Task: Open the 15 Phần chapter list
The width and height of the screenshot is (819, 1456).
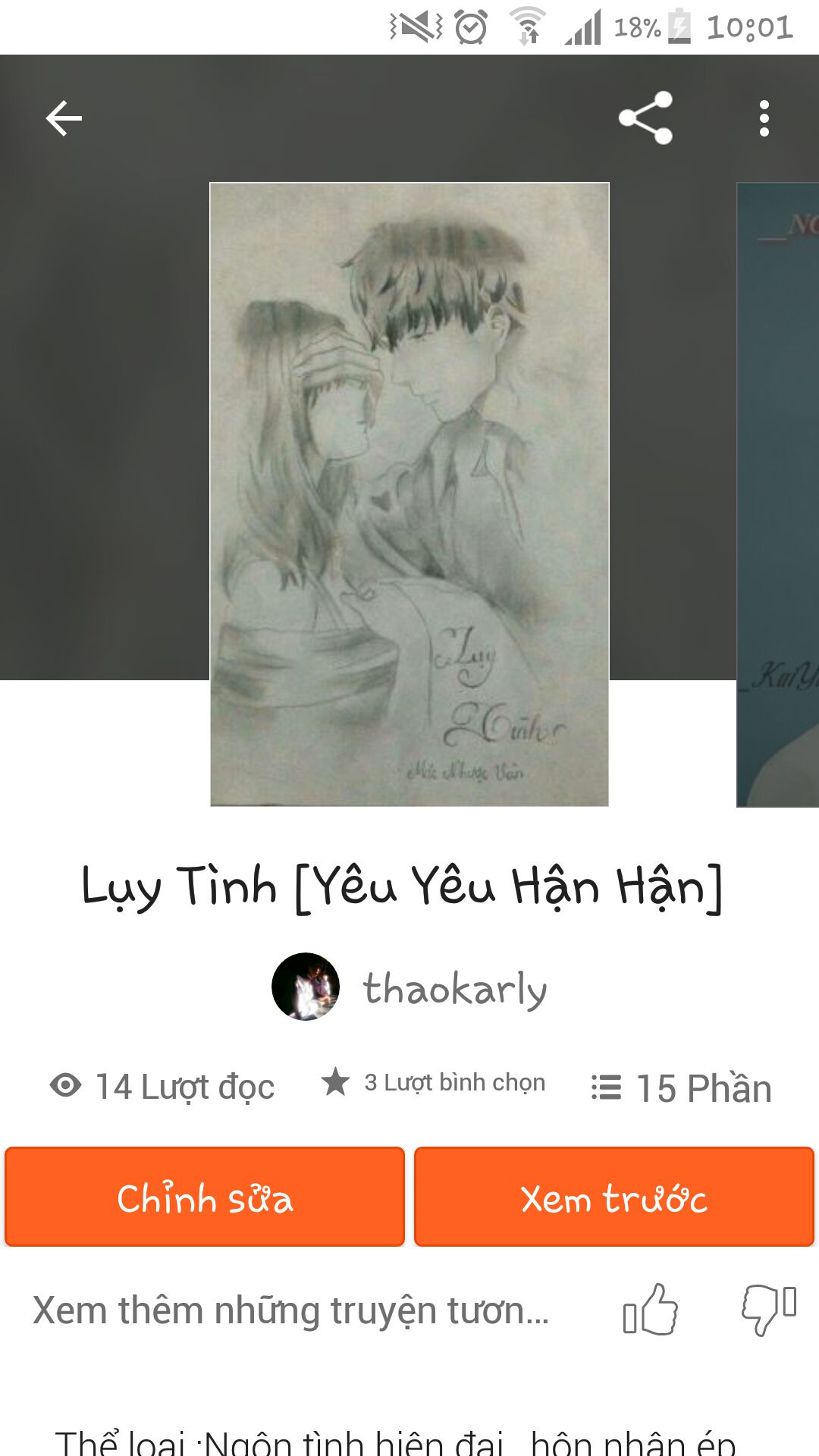Action: click(x=681, y=1087)
